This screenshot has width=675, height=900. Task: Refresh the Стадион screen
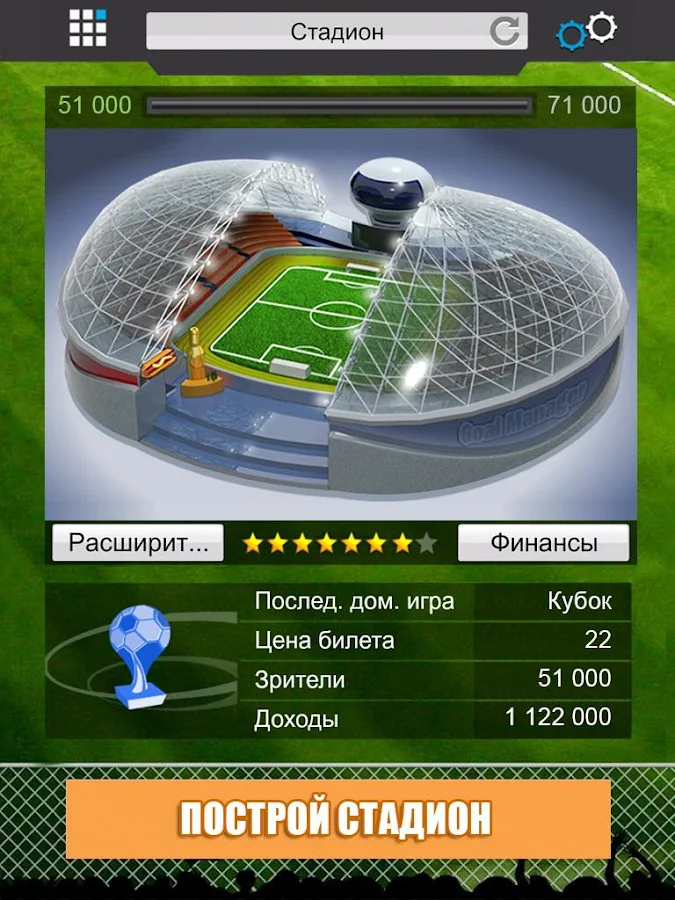tap(505, 31)
